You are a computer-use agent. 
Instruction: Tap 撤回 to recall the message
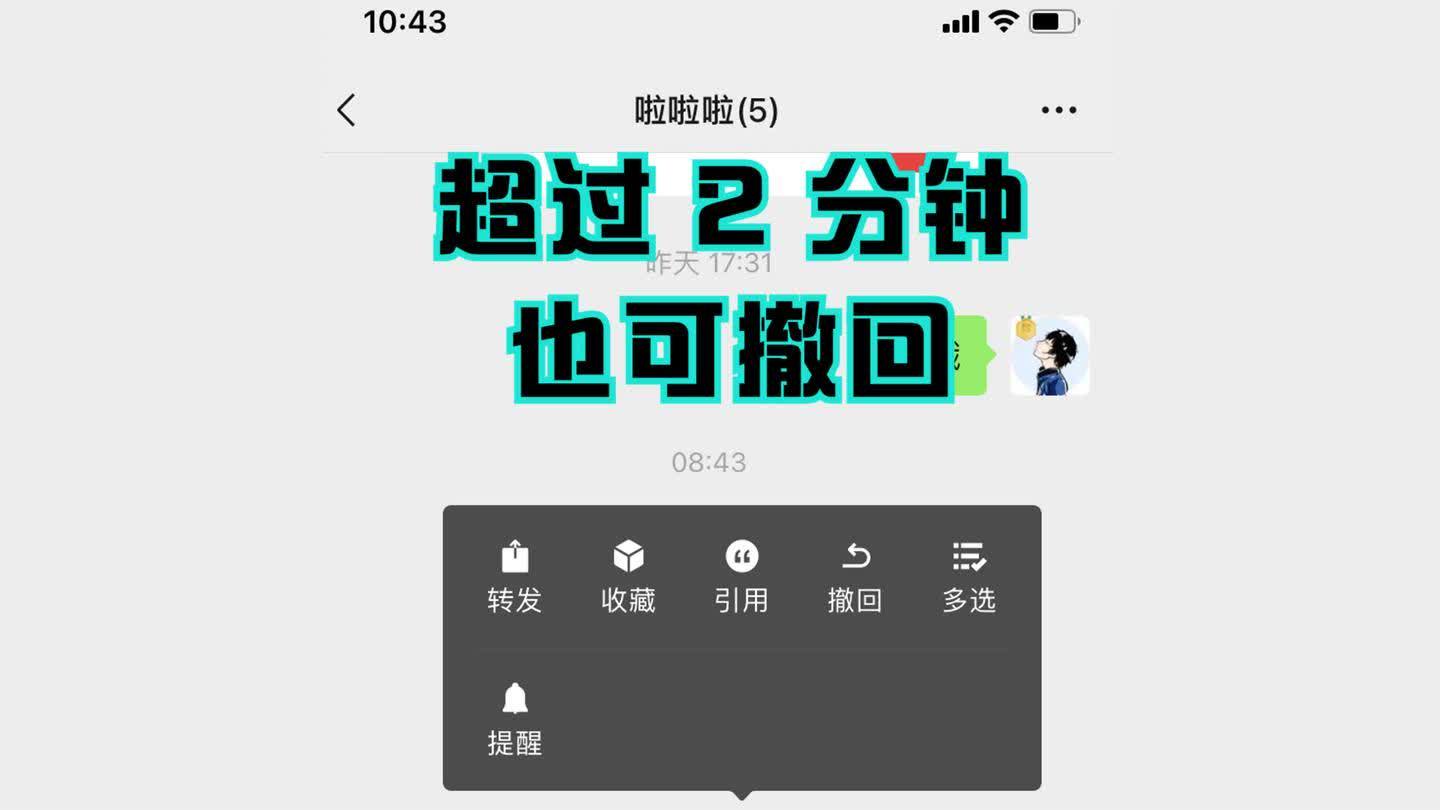pyautogui.click(x=855, y=577)
